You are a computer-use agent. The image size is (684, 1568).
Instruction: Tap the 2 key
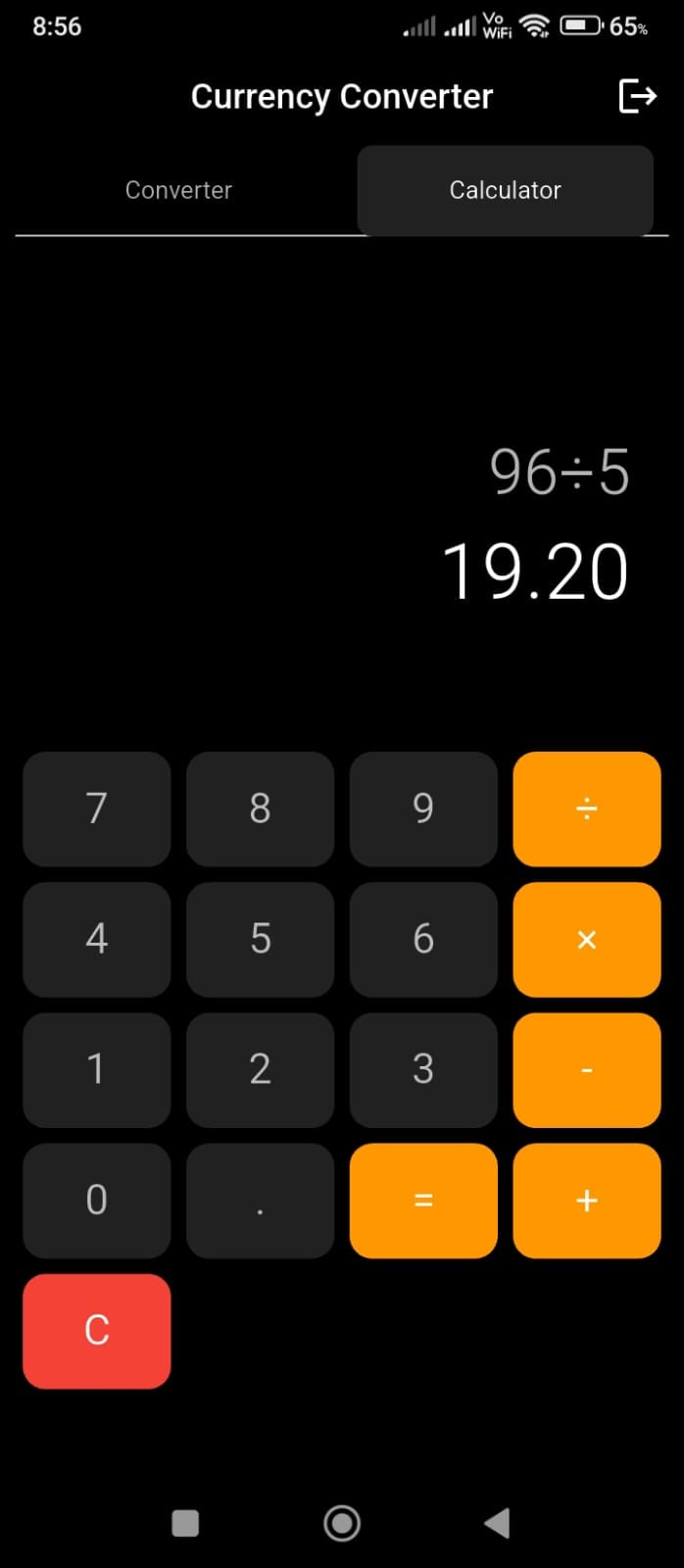click(260, 1069)
